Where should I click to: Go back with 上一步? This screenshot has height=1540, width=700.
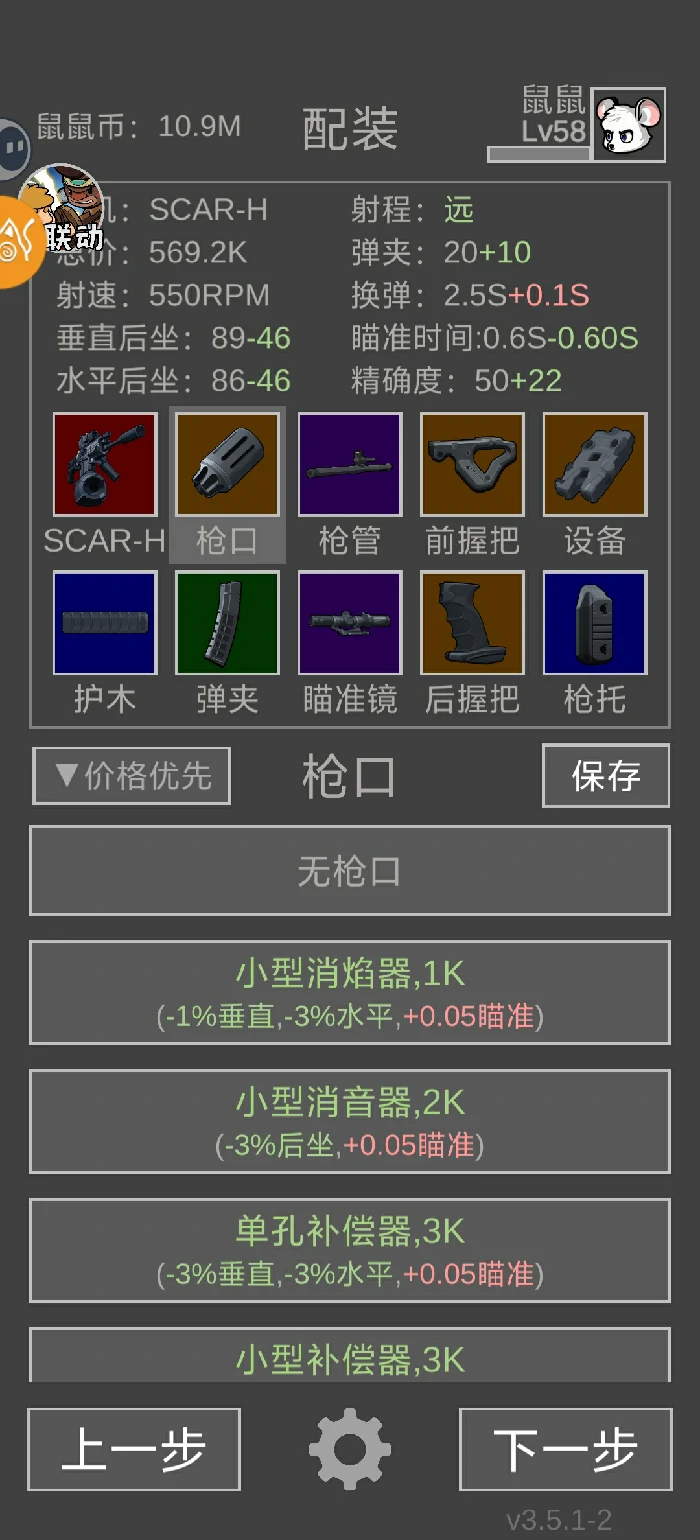click(134, 1450)
